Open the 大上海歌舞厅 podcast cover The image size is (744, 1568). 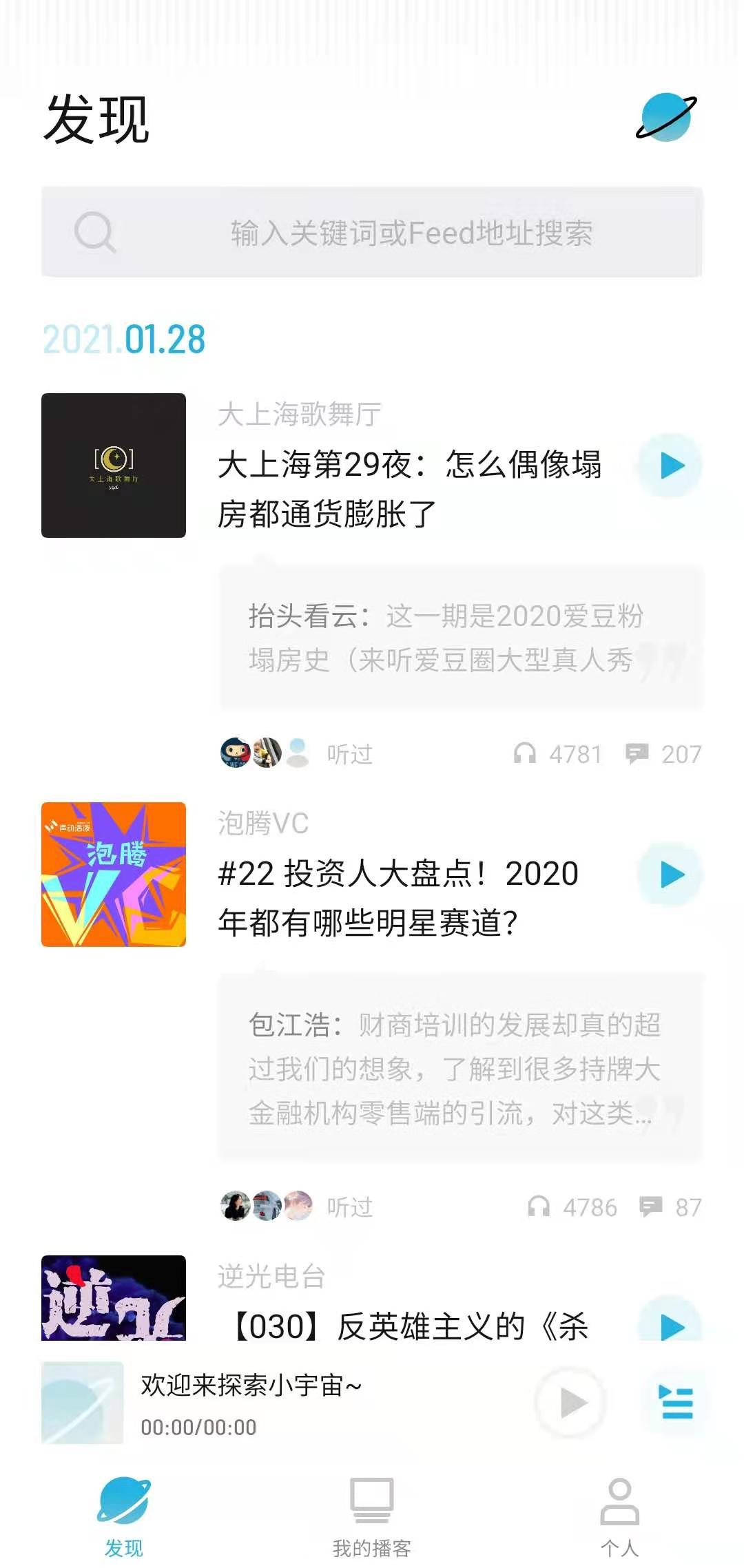[x=114, y=466]
